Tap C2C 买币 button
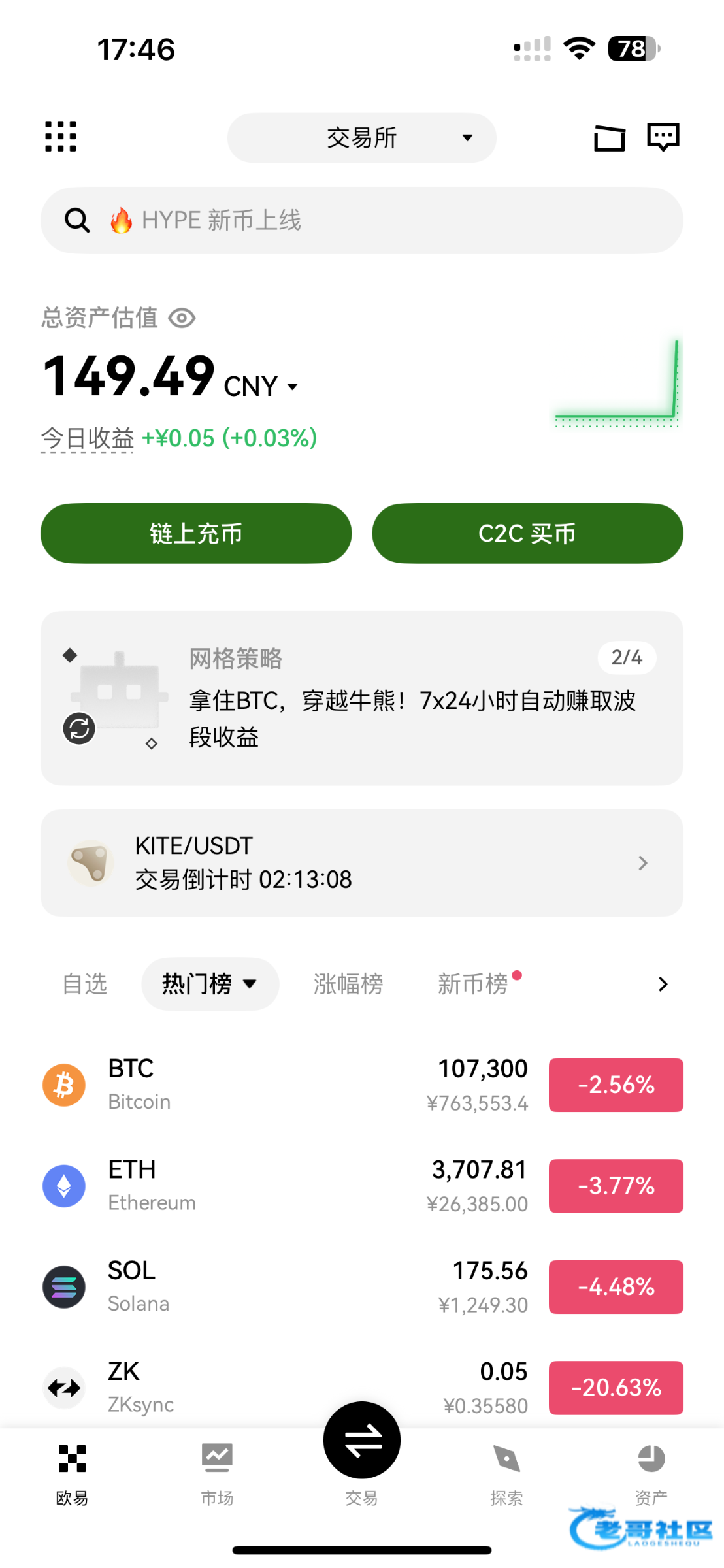The image size is (724, 1568). click(x=527, y=533)
